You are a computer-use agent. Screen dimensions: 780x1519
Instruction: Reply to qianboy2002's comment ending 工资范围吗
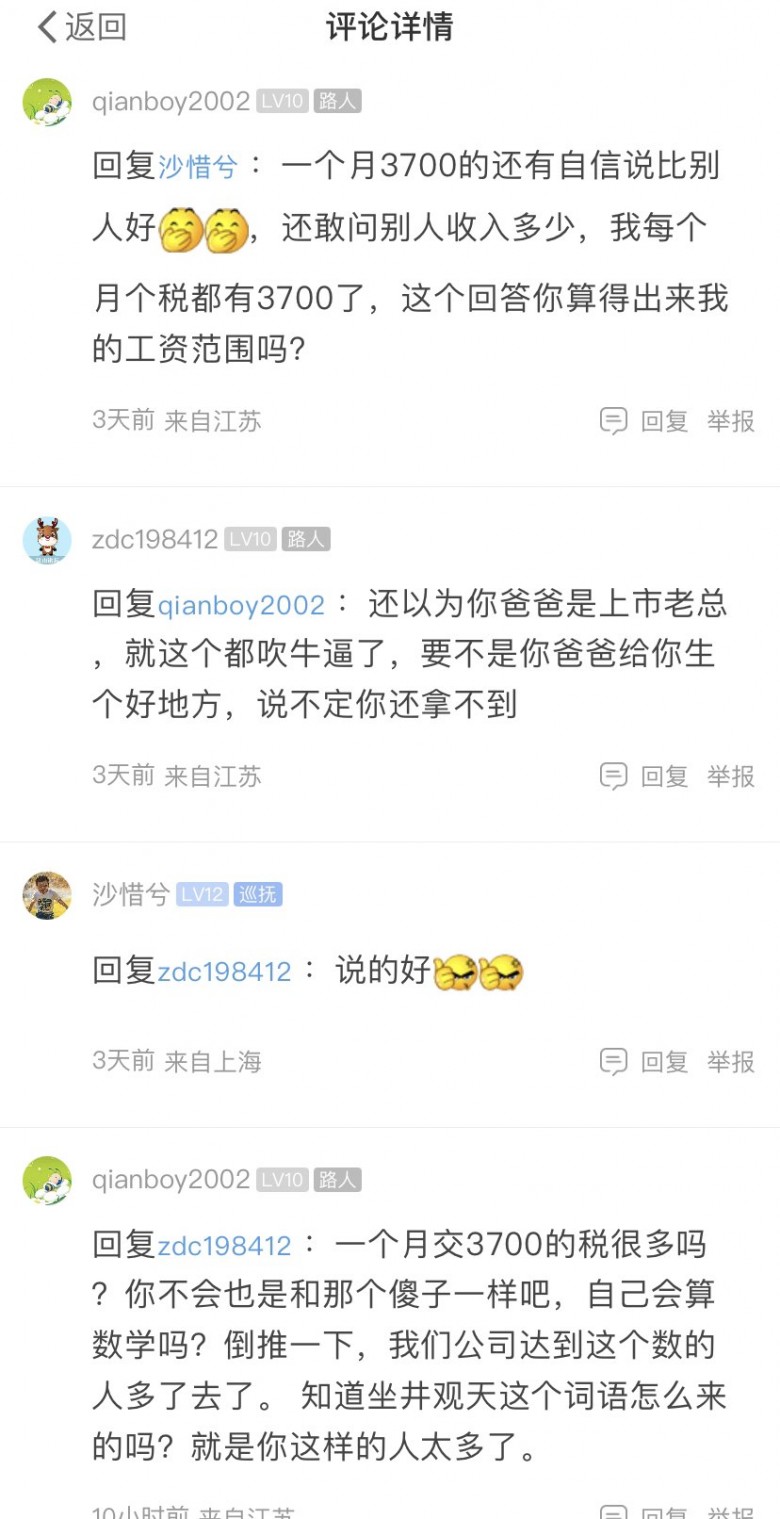point(644,421)
